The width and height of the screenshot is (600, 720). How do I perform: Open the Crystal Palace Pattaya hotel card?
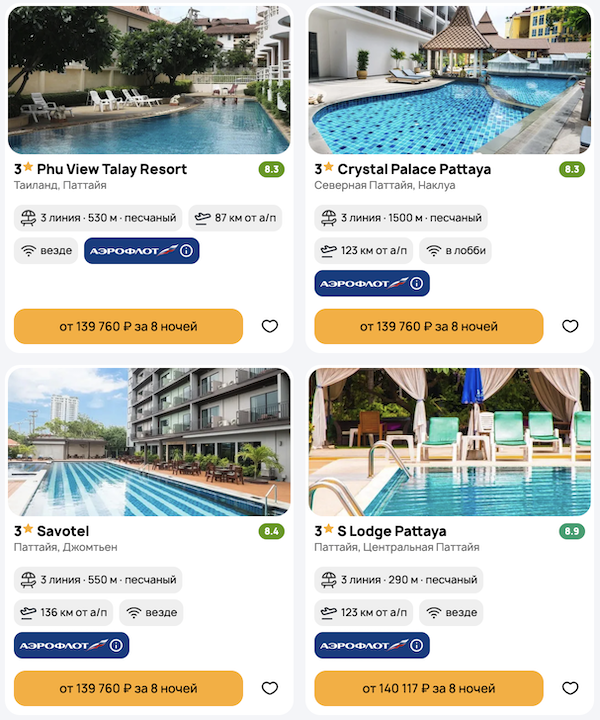(x=414, y=169)
